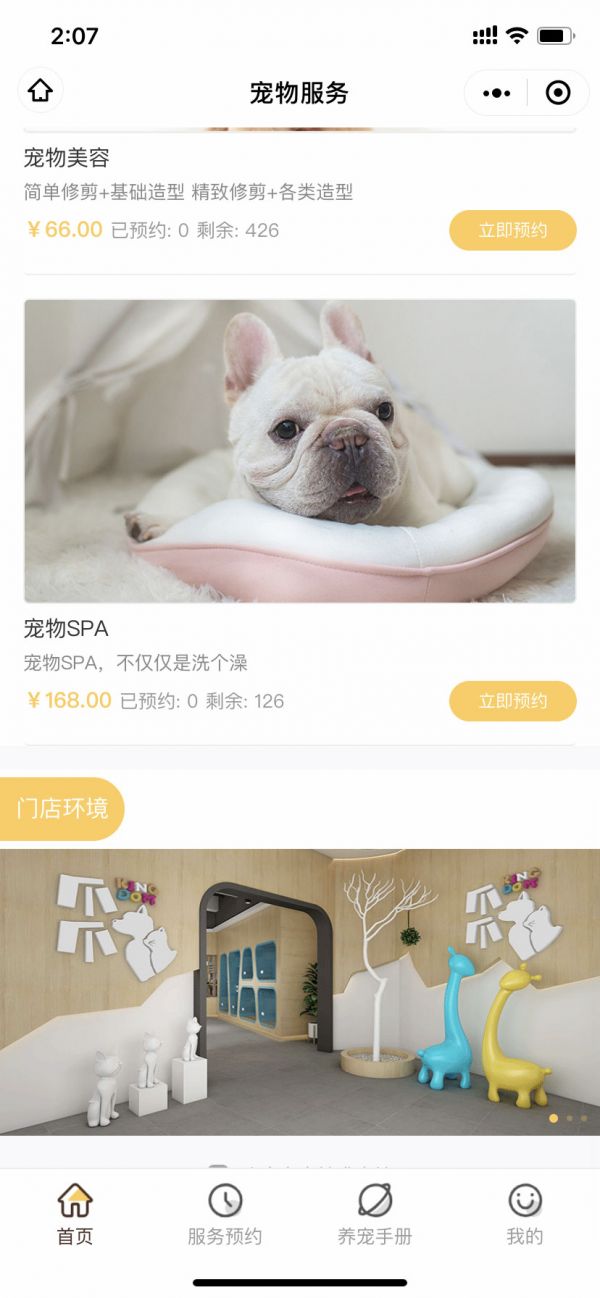Open the mini program more options menu
Screen dimensions: 600x1298
tap(496, 93)
